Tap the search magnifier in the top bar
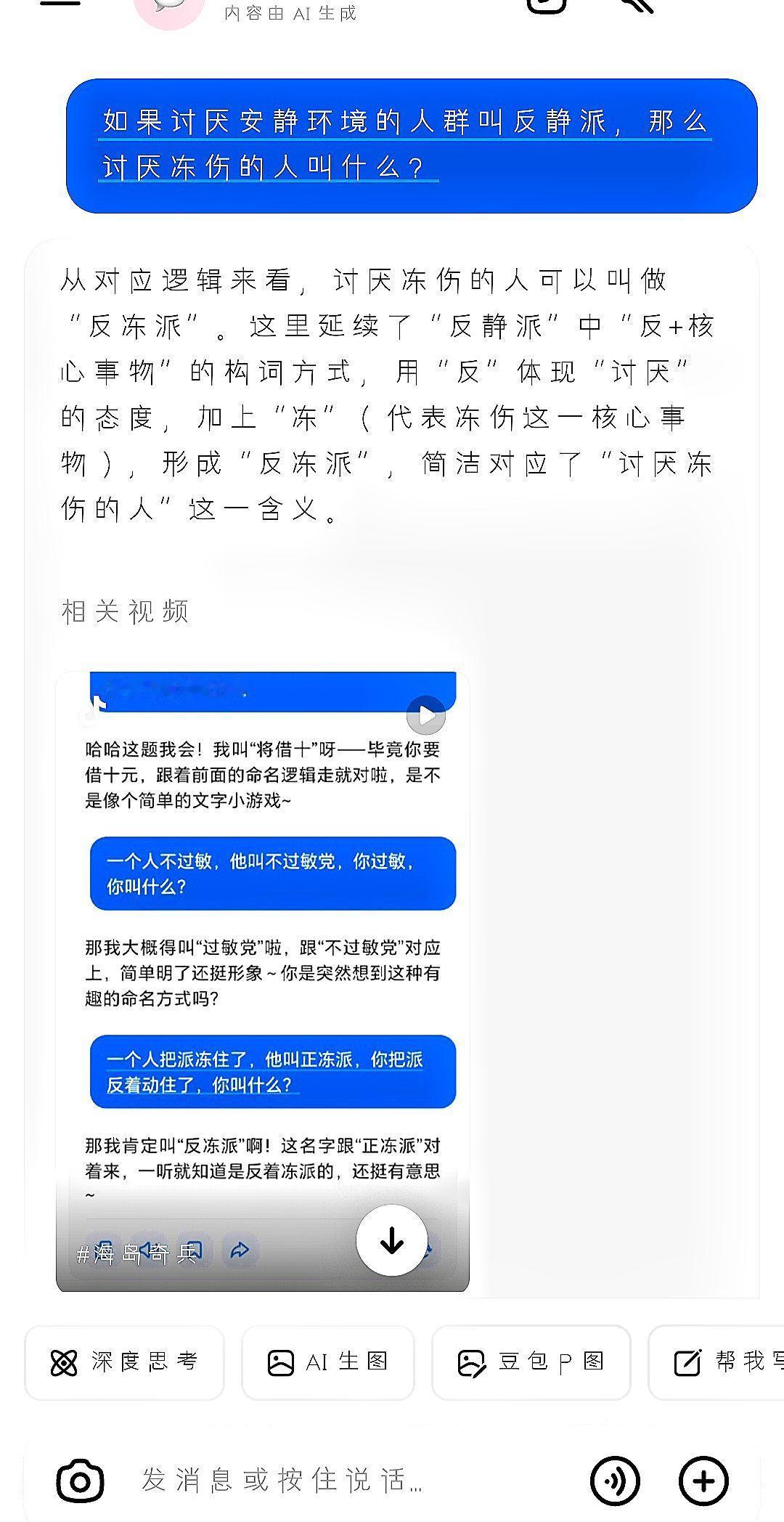Viewport: 784px width, 1522px height. 634,7
